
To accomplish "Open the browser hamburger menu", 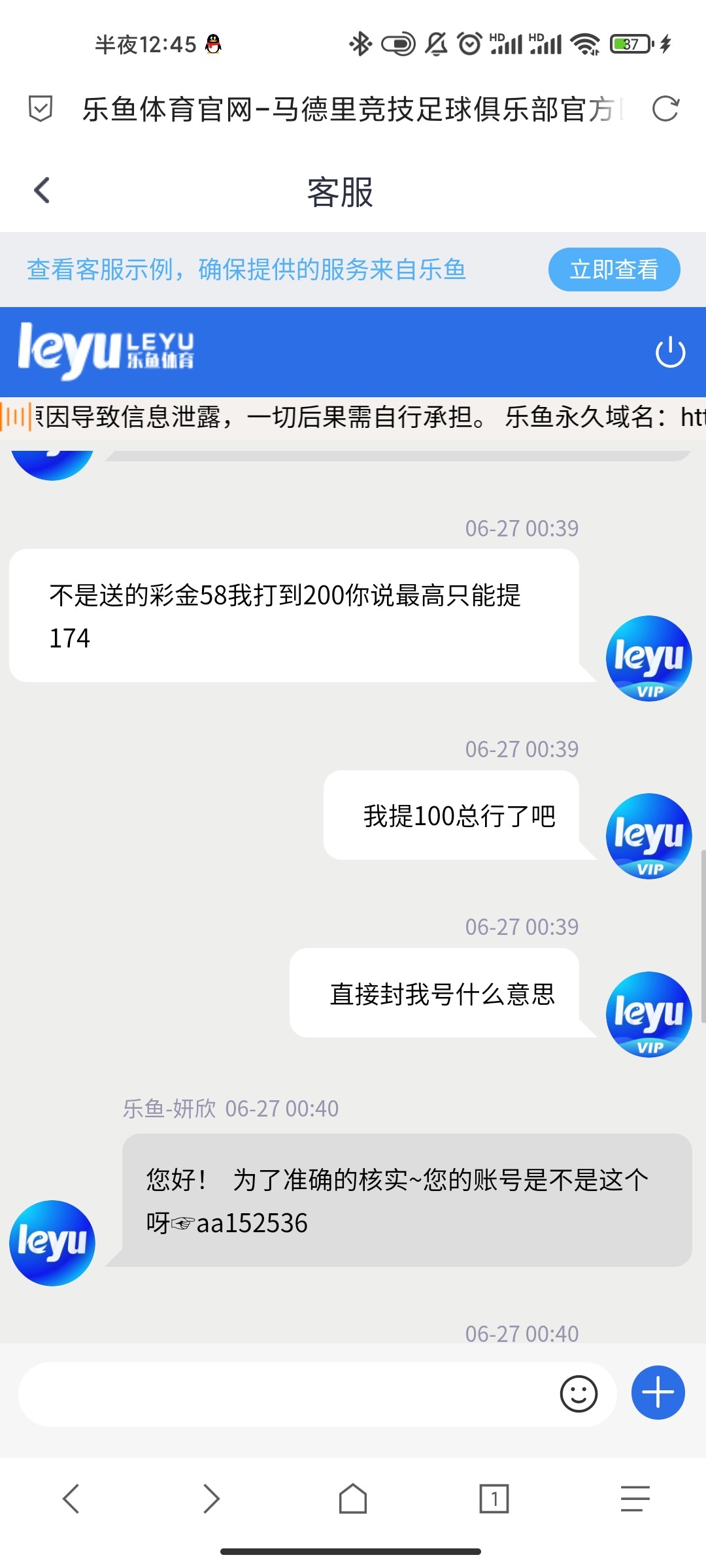I will (633, 1499).
